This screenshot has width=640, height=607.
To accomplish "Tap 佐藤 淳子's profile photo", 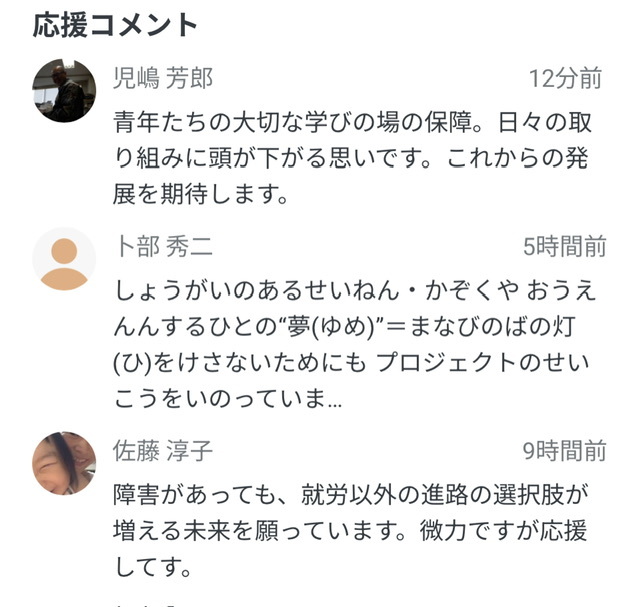I will click(64, 463).
